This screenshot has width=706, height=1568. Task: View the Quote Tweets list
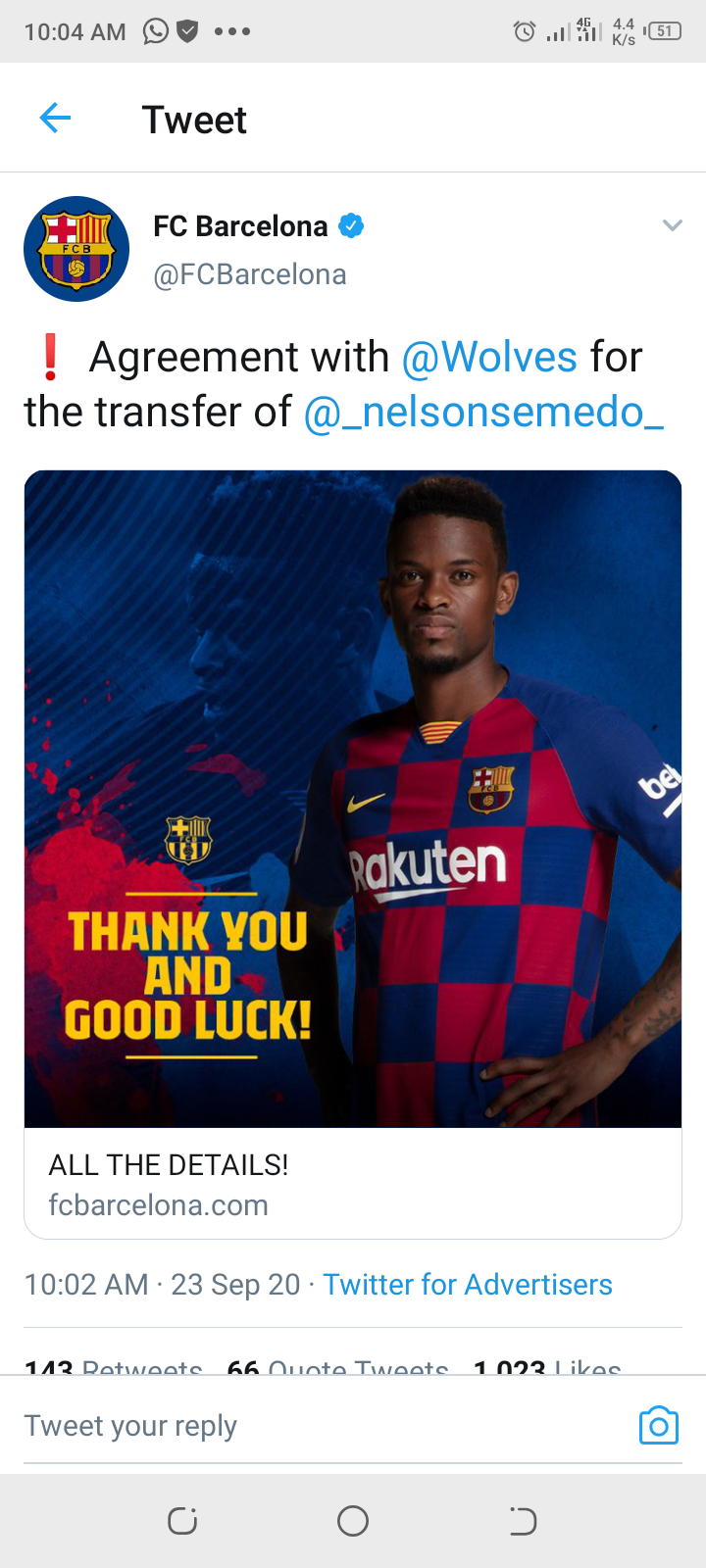pos(337,1366)
